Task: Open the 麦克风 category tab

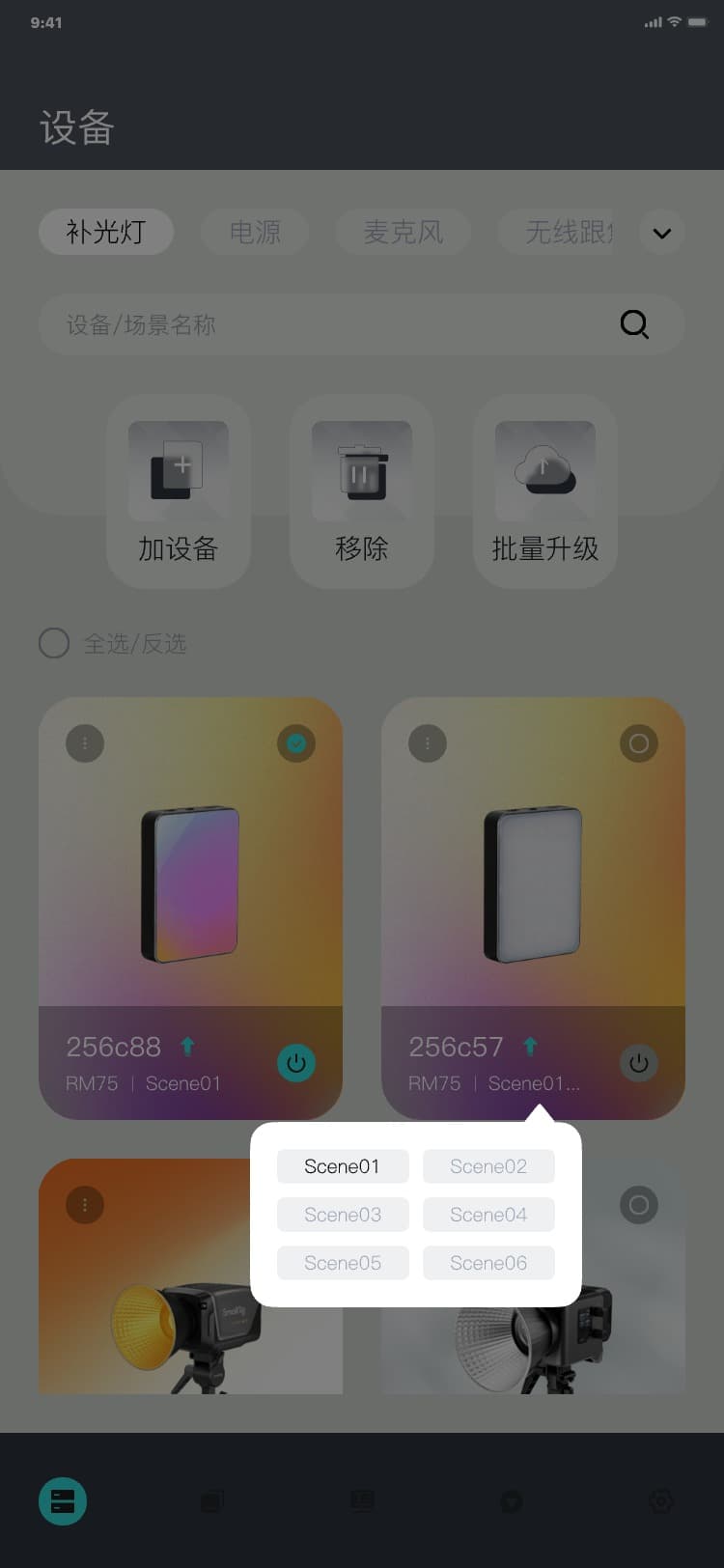Action: [403, 233]
